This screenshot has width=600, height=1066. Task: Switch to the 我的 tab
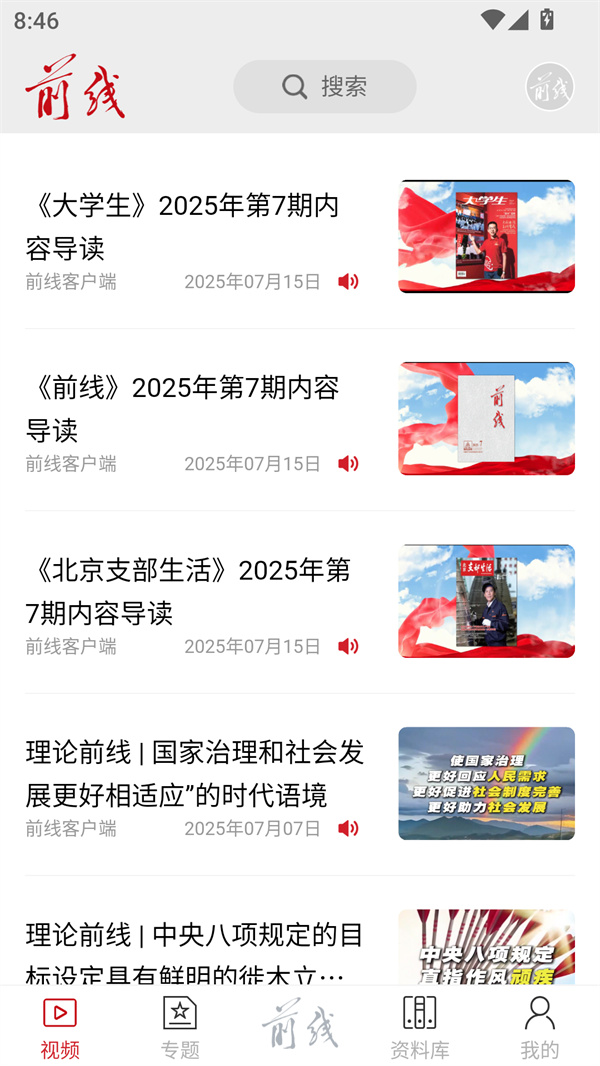pos(539,1027)
